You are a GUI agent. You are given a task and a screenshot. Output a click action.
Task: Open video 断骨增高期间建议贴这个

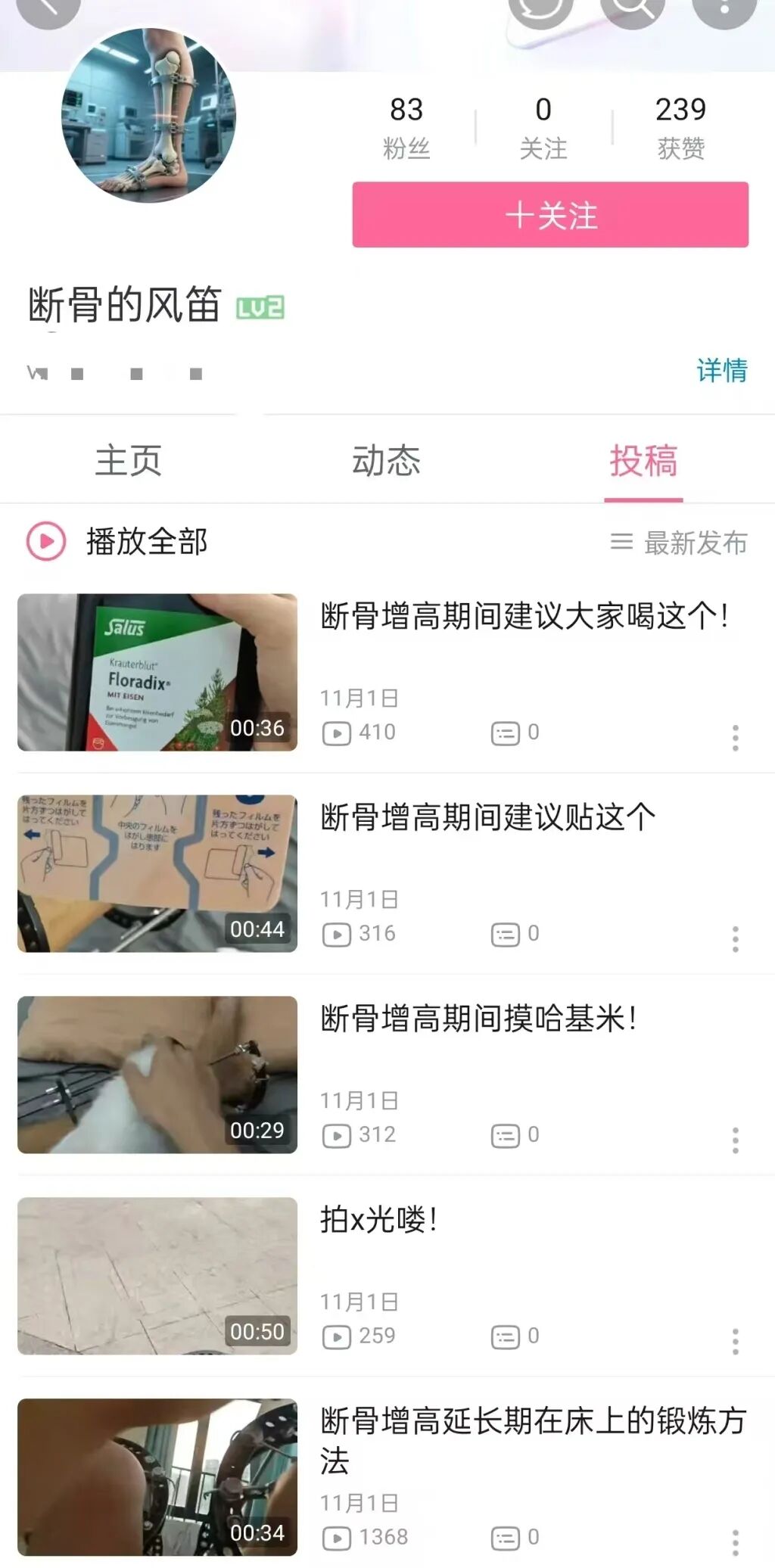coord(488,817)
